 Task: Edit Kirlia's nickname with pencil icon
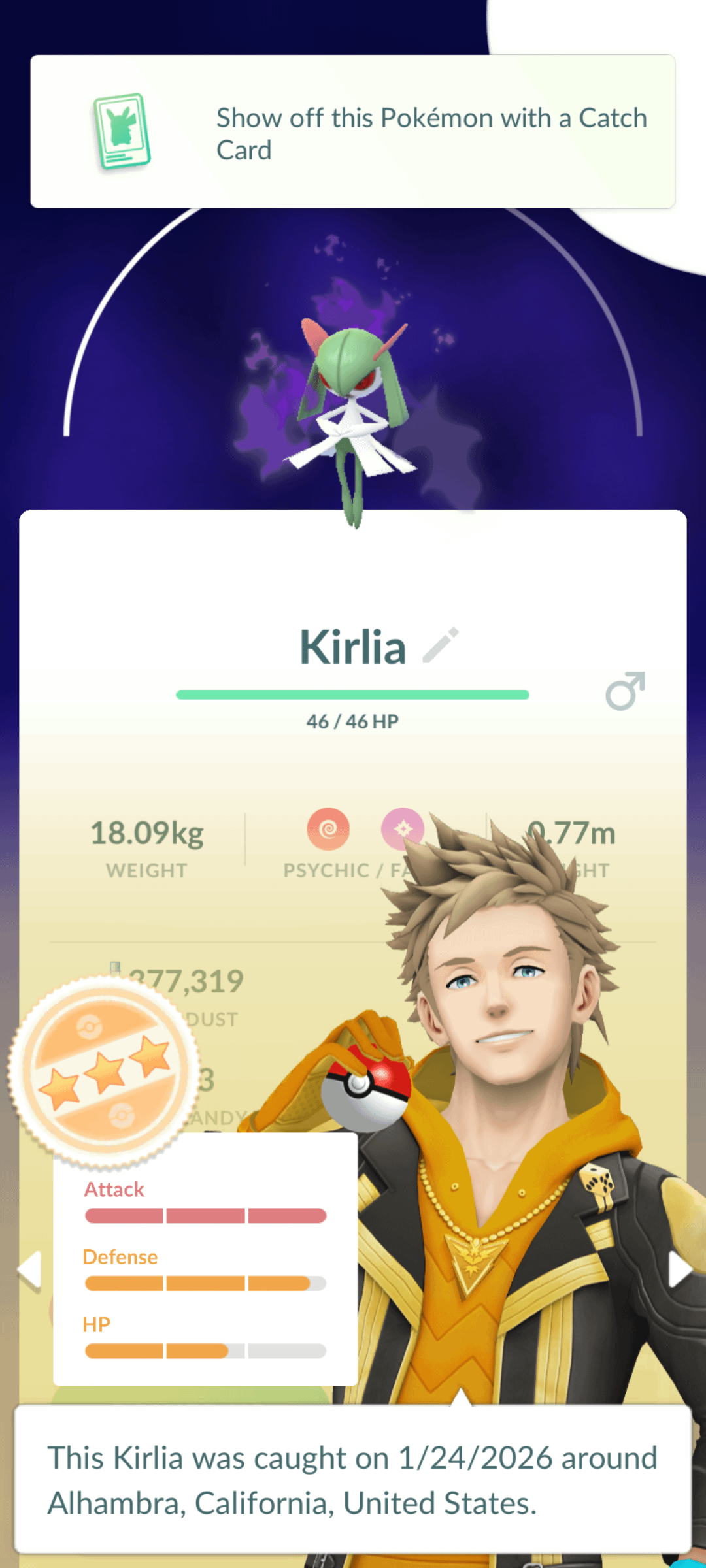(x=441, y=645)
